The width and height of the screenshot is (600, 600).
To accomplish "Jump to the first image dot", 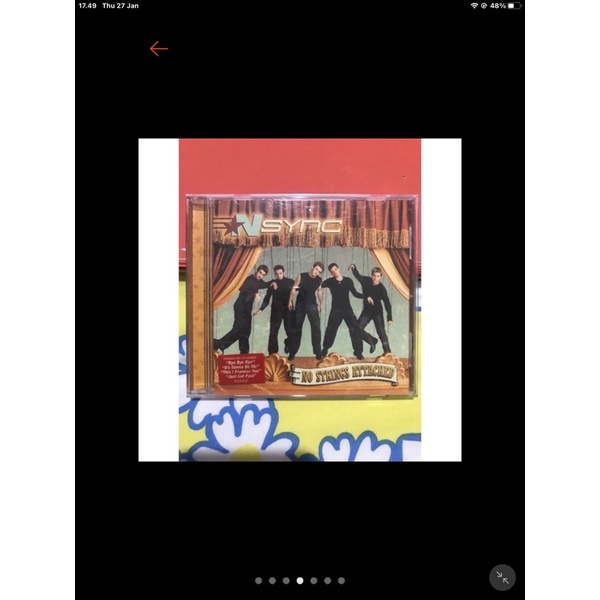I will point(258,580).
